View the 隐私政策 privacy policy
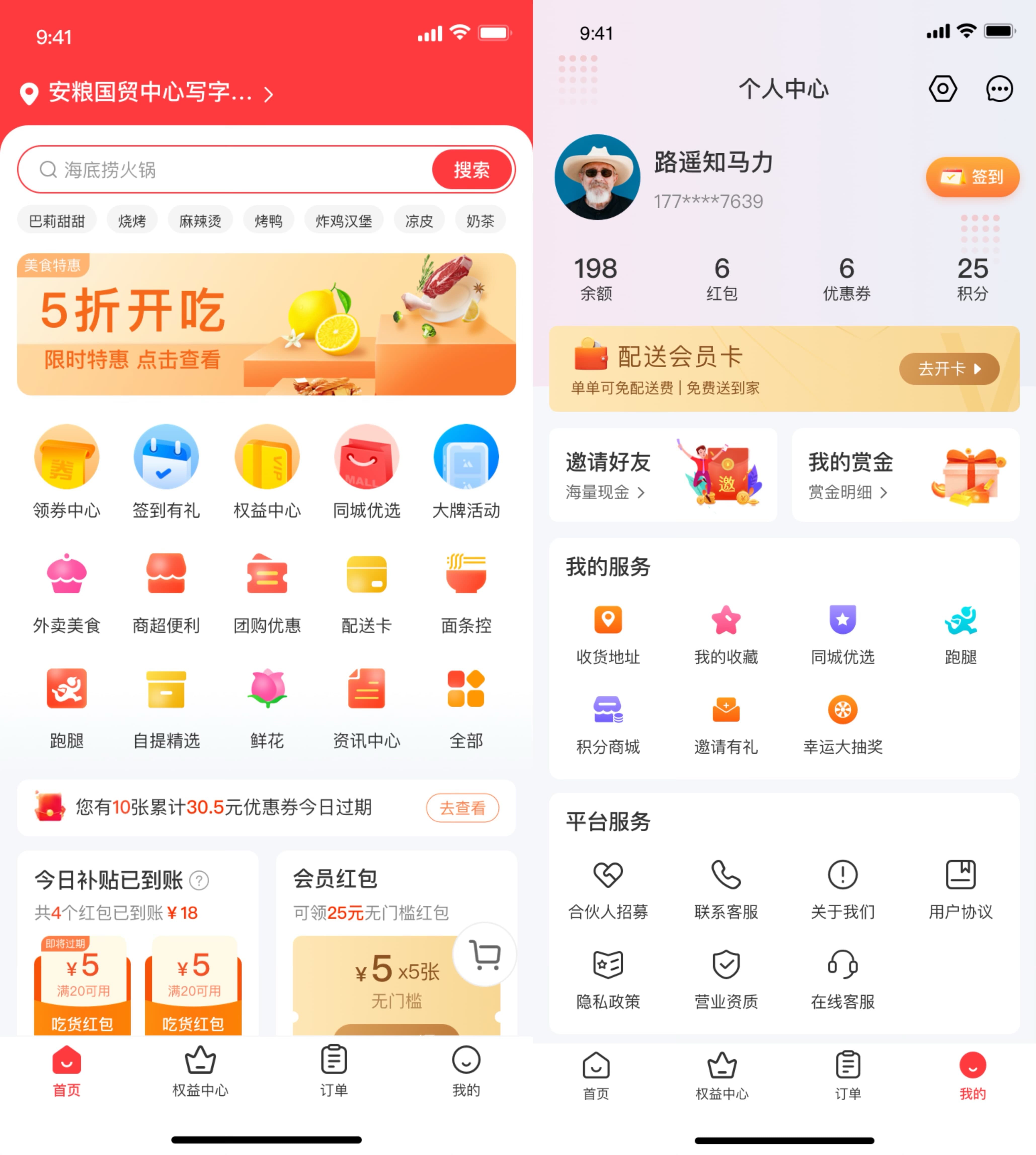1036x1155 pixels. [608, 978]
